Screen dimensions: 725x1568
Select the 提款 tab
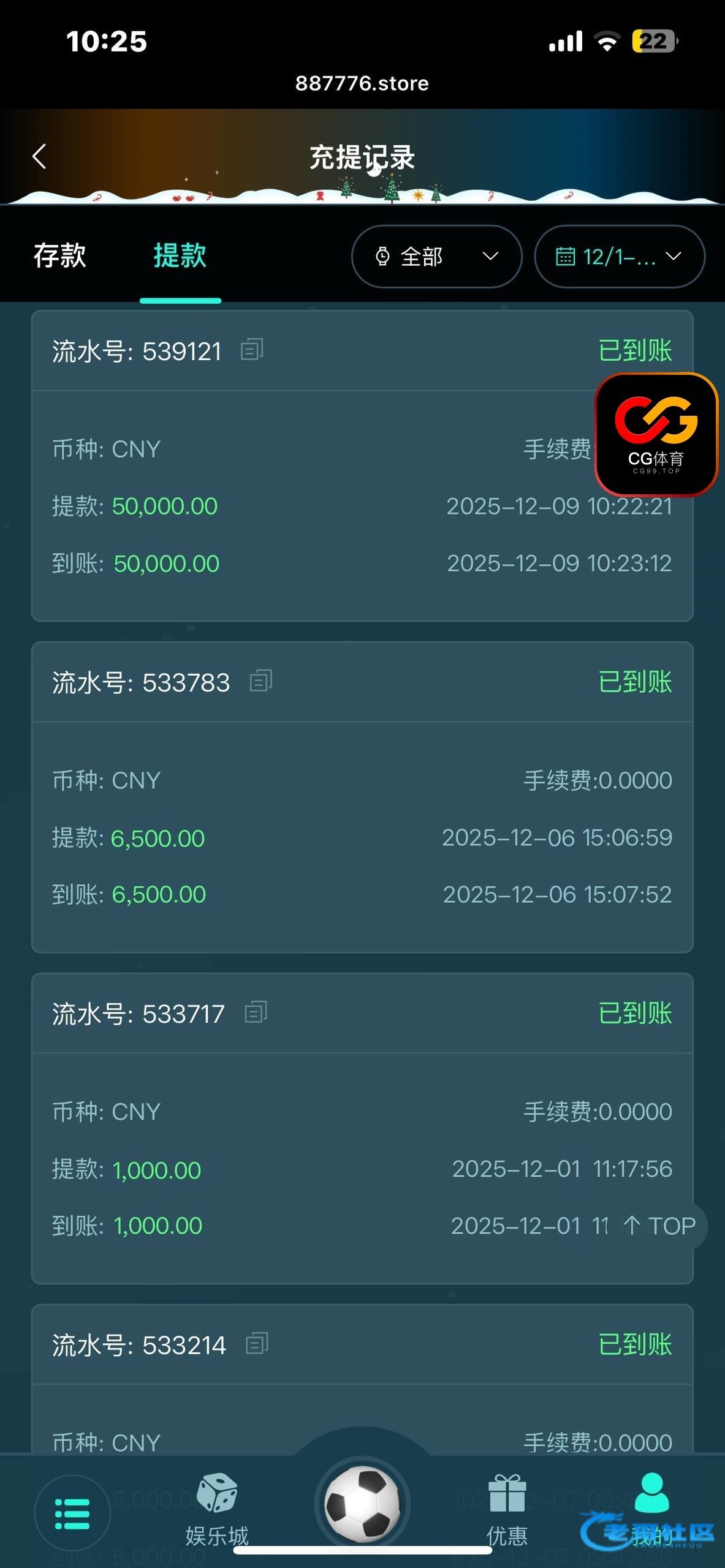coord(180,256)
